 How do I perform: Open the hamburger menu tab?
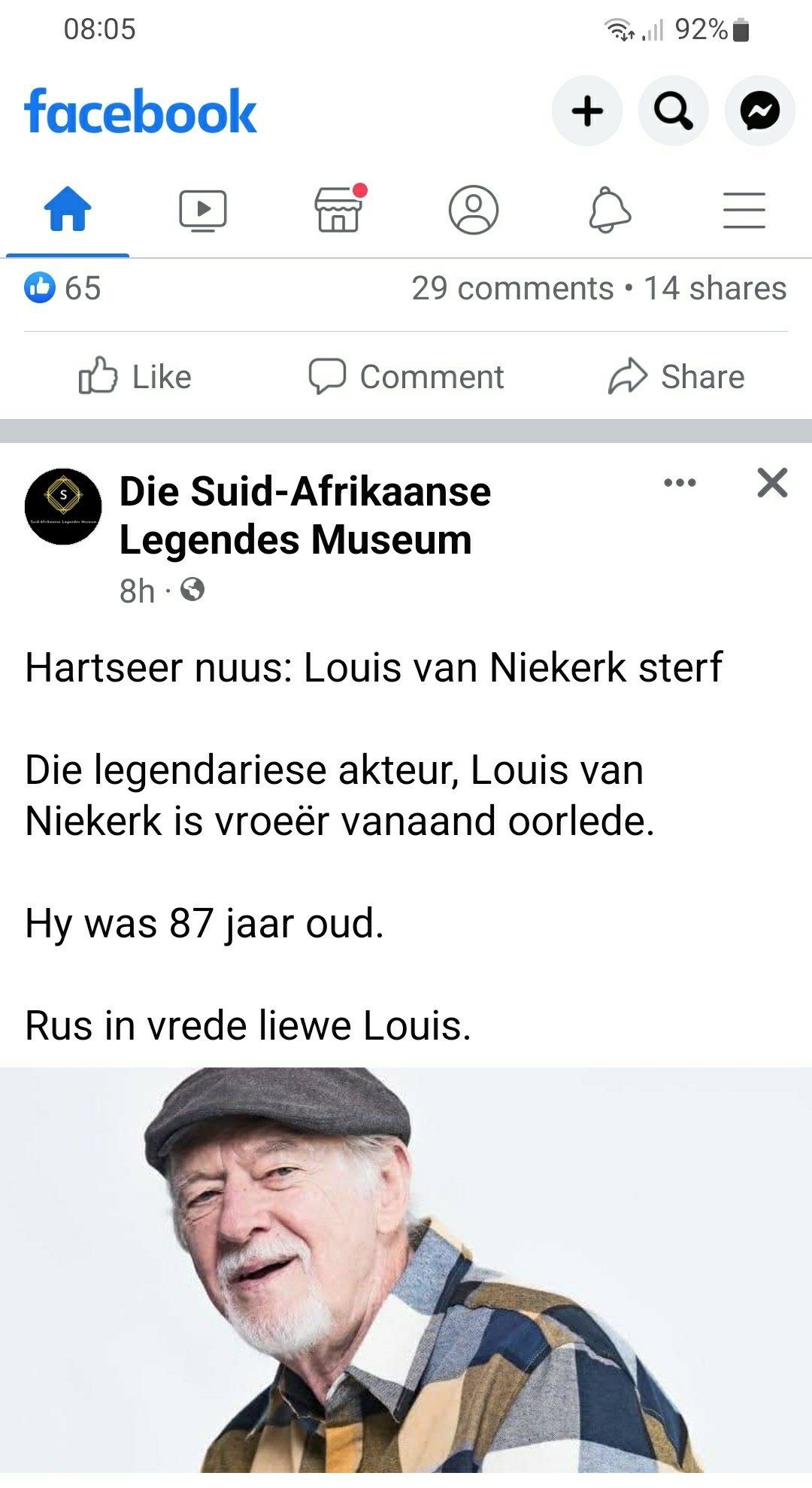point(744,209)
